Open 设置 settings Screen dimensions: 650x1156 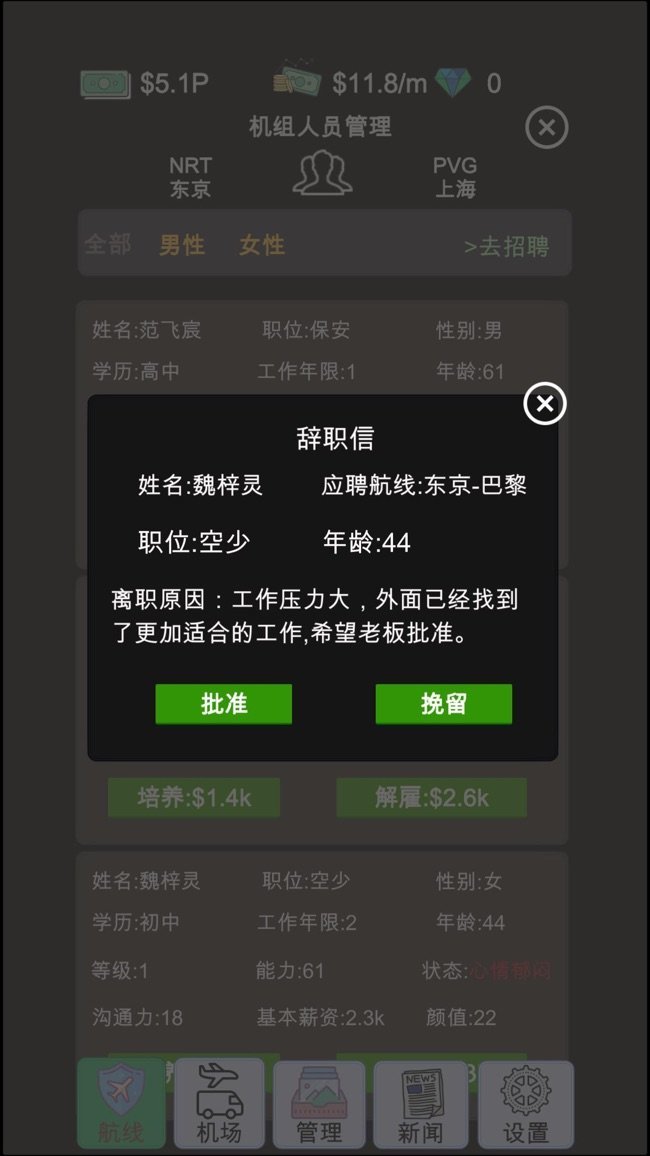[526, 1104]
